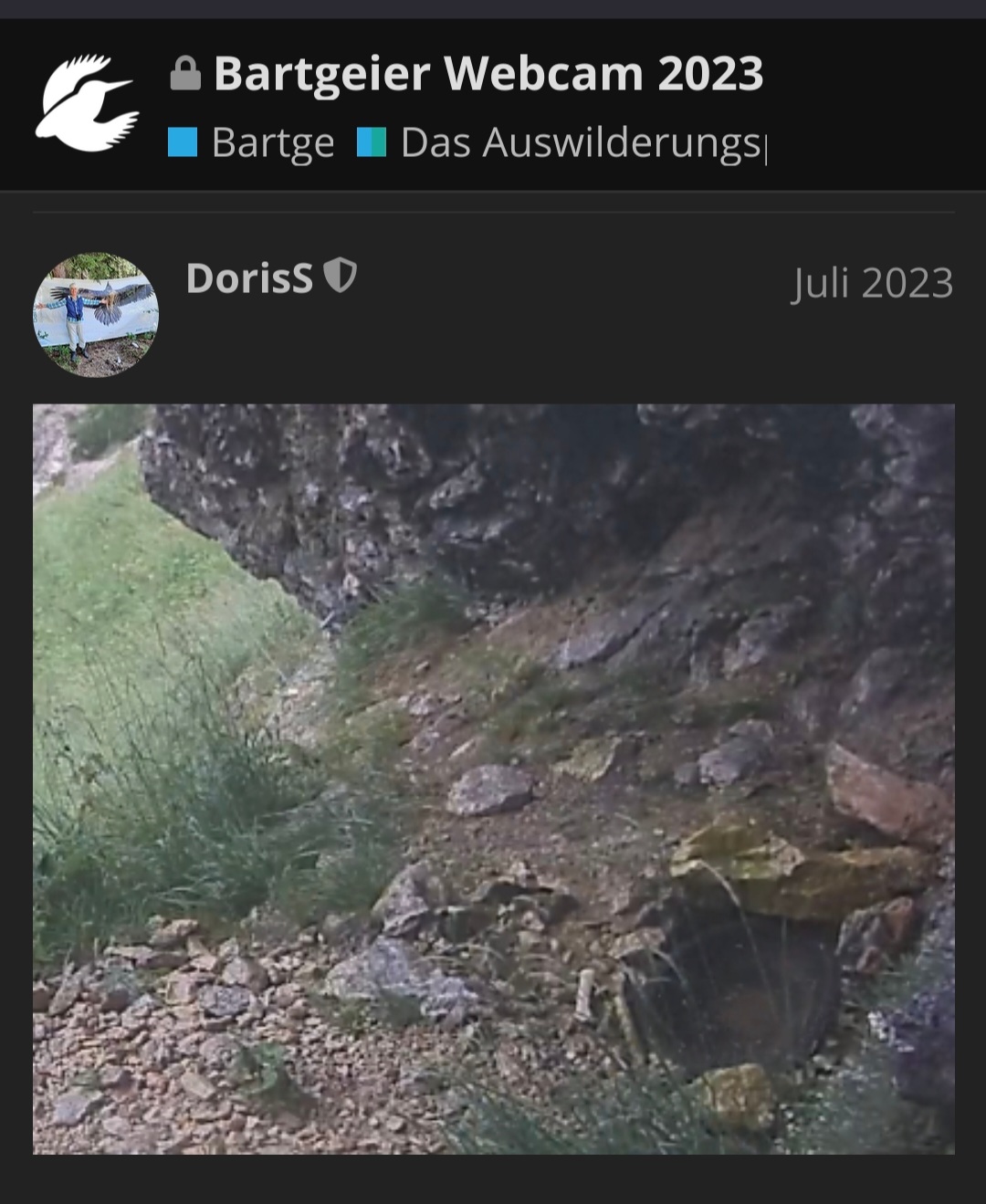
Task: Open the Bartge category tag
Action: [x=272, y=142]
